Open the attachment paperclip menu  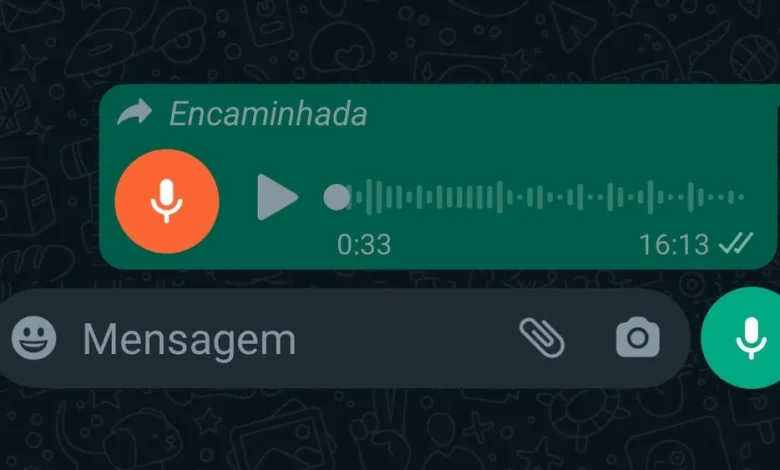pyautogui.click(x=541, y=339)
